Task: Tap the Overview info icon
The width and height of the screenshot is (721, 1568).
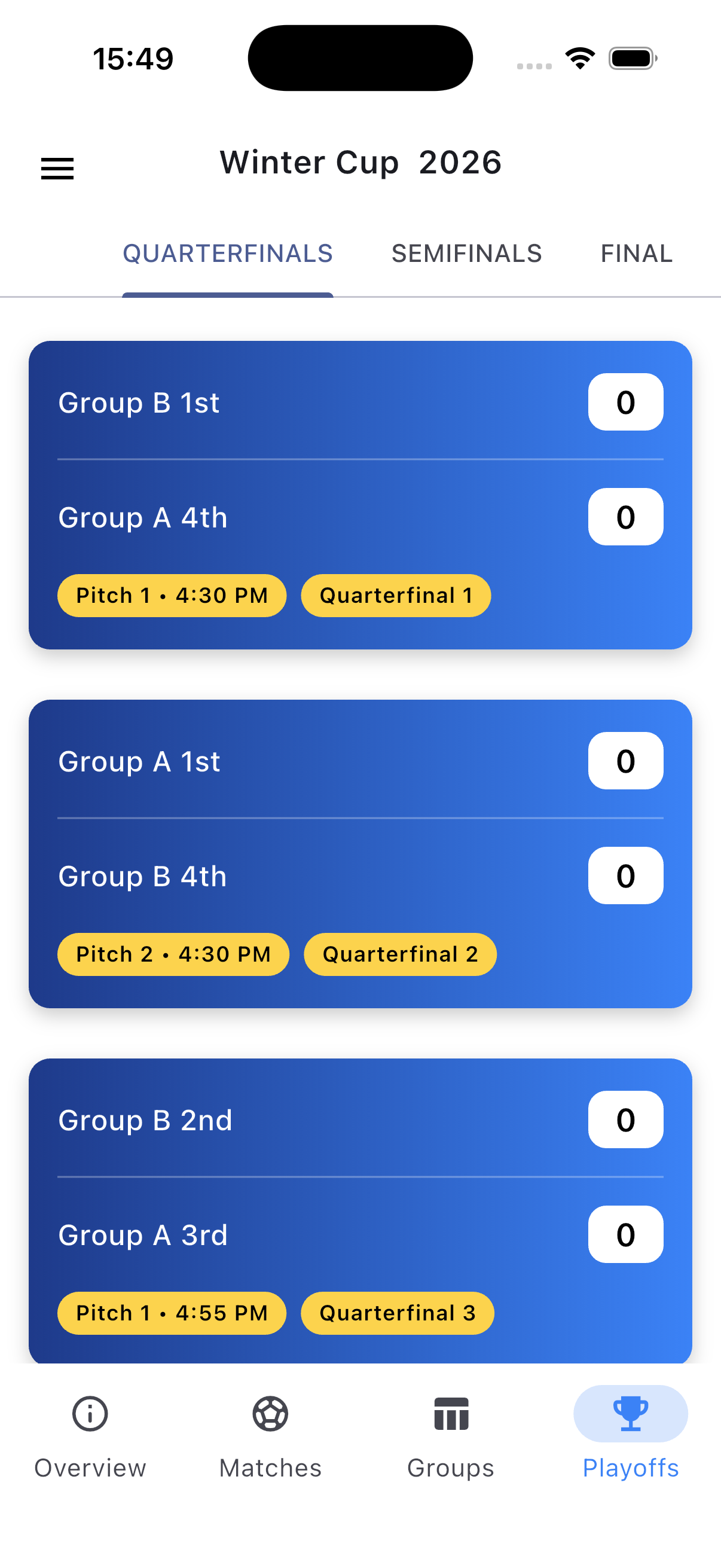Action: point(89,1414)
